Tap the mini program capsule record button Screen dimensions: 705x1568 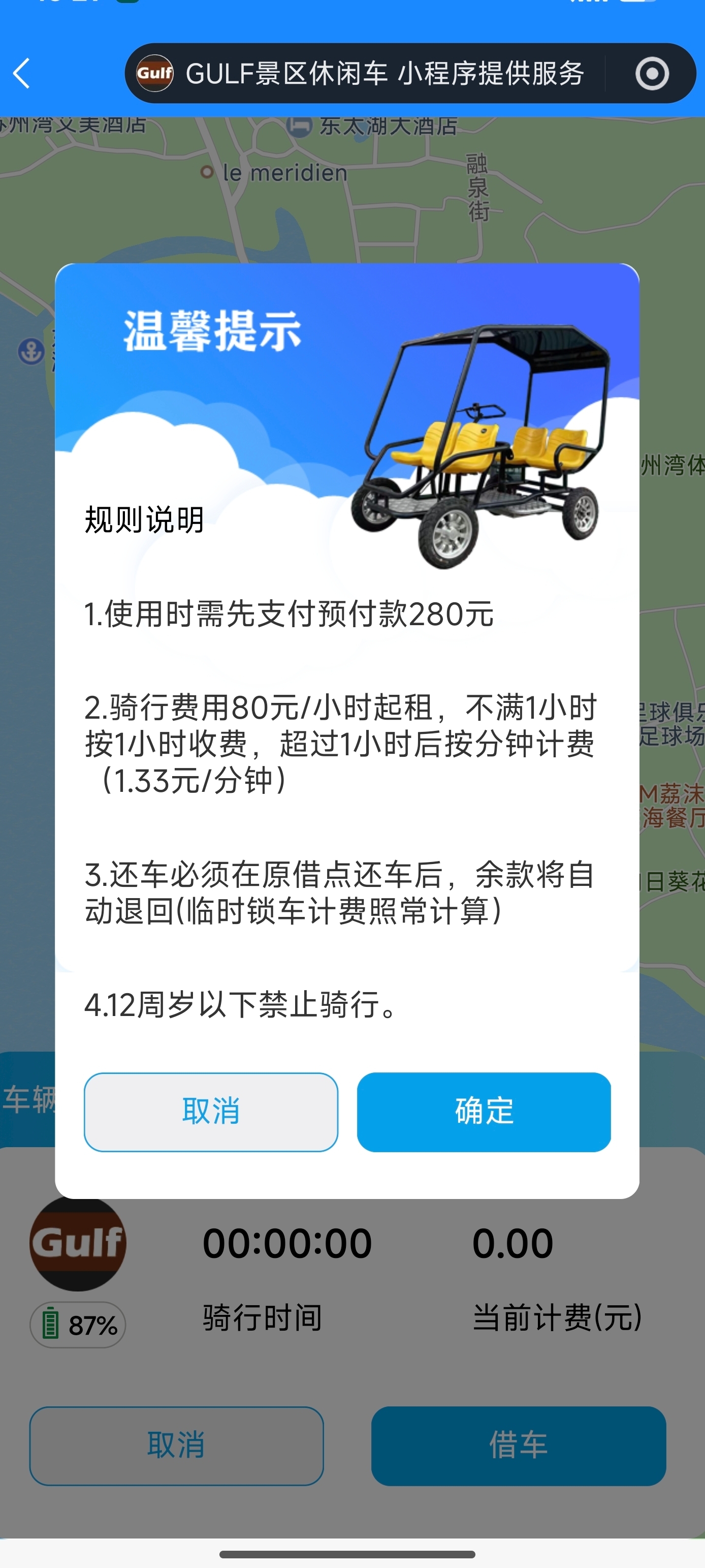coord(652,74)
